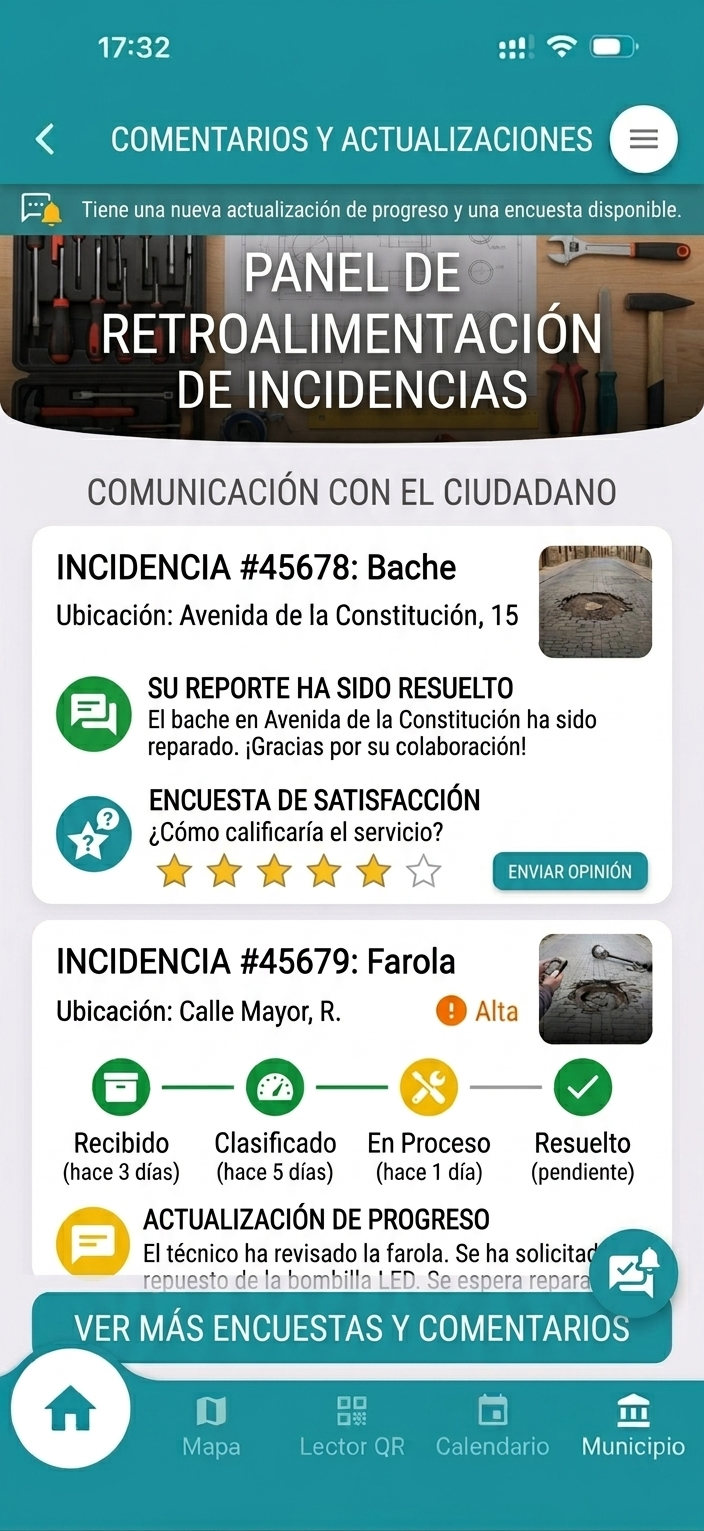Open the INCIDENCIA #45679 Farola card
704x1531 pixels.
(352, 1098)
